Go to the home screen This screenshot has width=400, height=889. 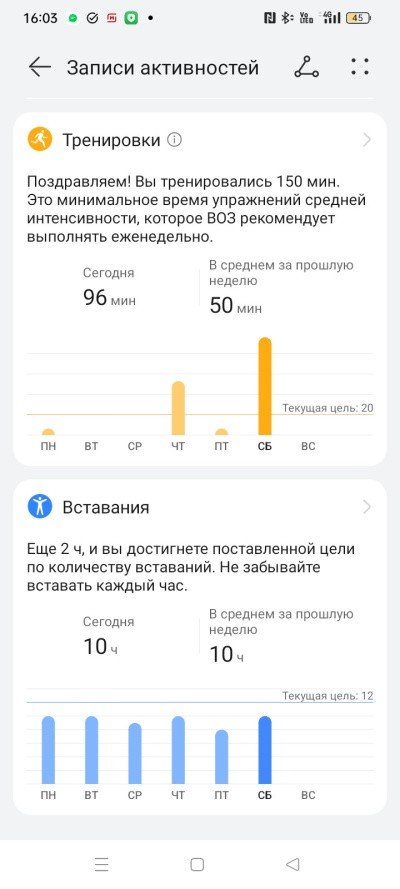[197, 864]
